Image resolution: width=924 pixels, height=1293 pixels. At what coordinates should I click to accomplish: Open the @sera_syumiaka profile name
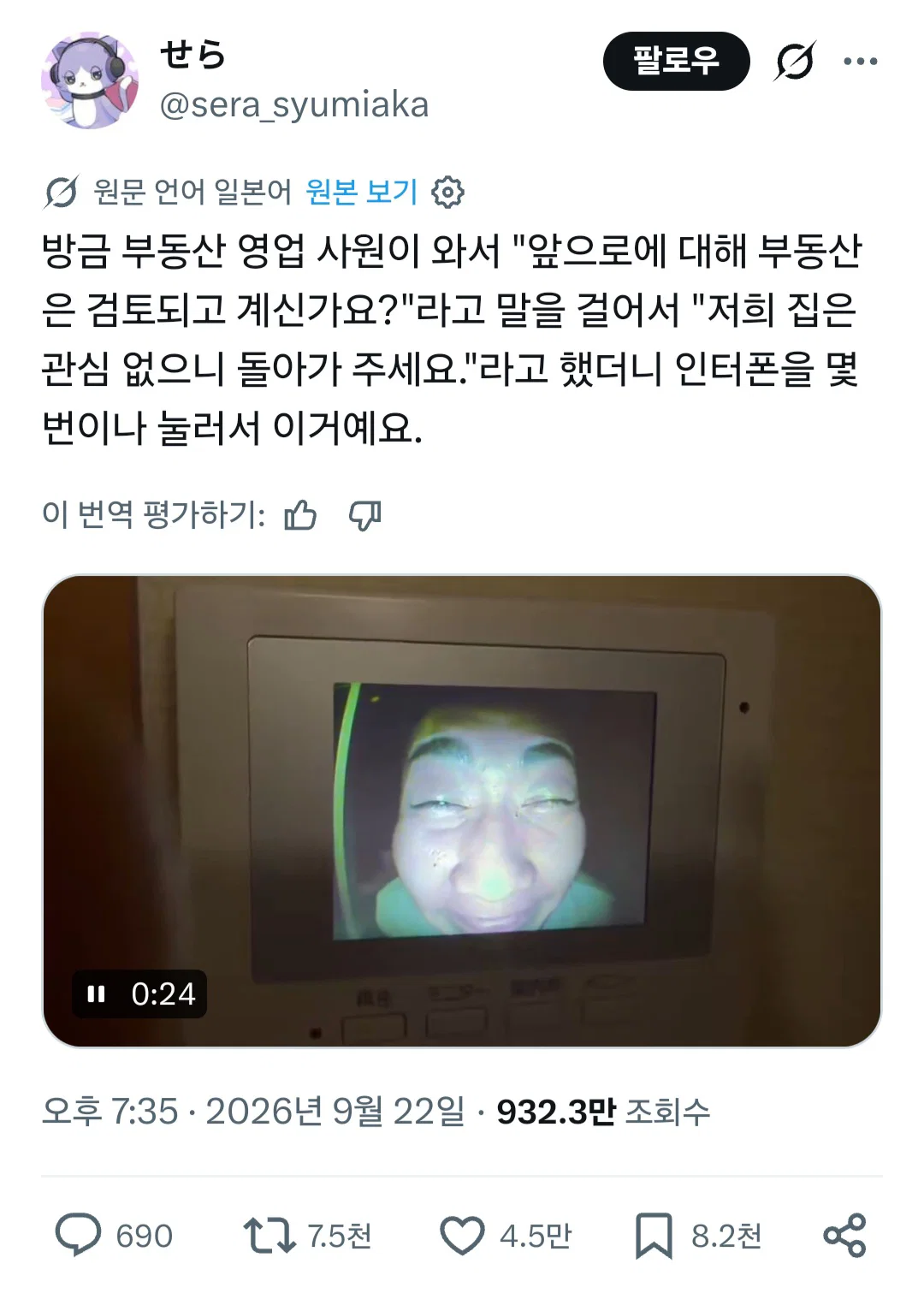point(293,105)
